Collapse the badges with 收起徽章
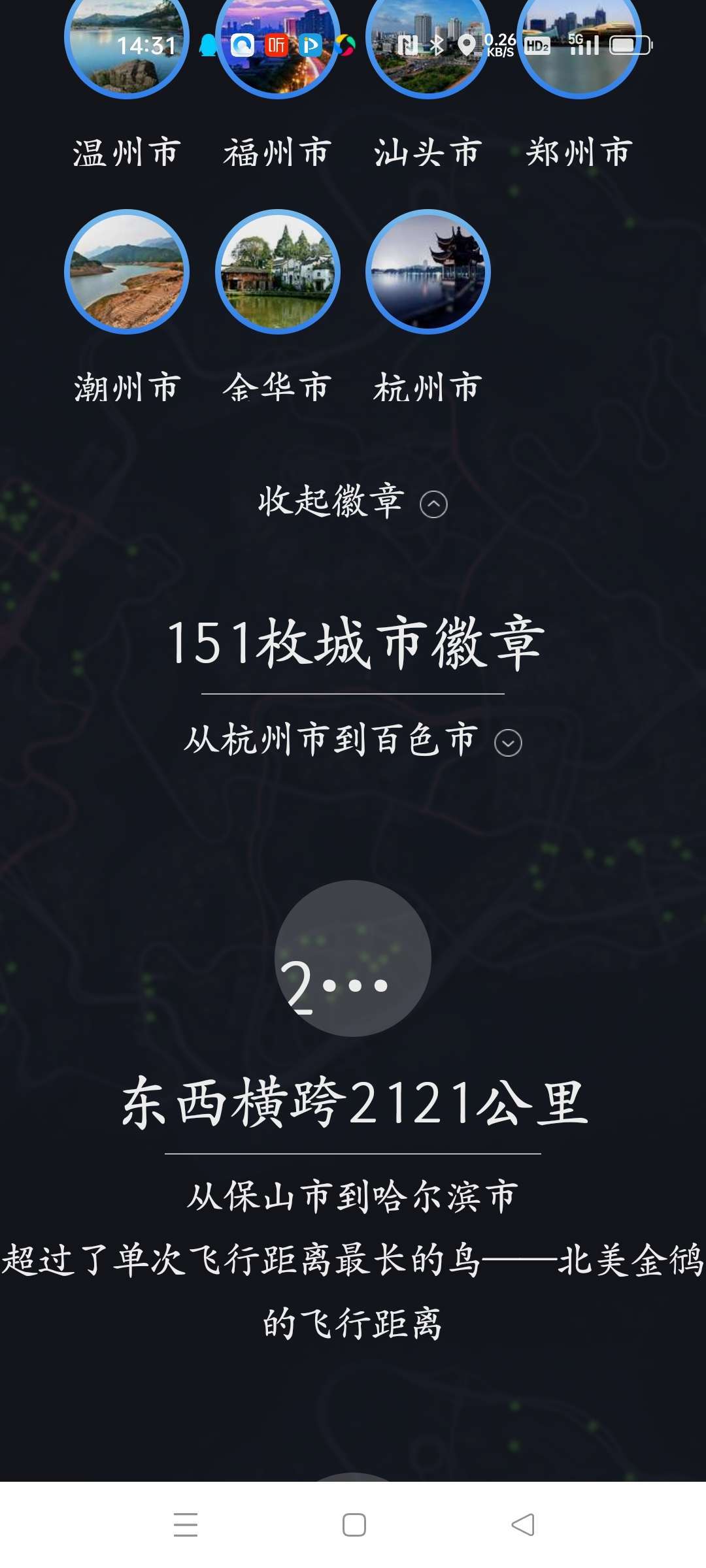 (x=352, y=503)
